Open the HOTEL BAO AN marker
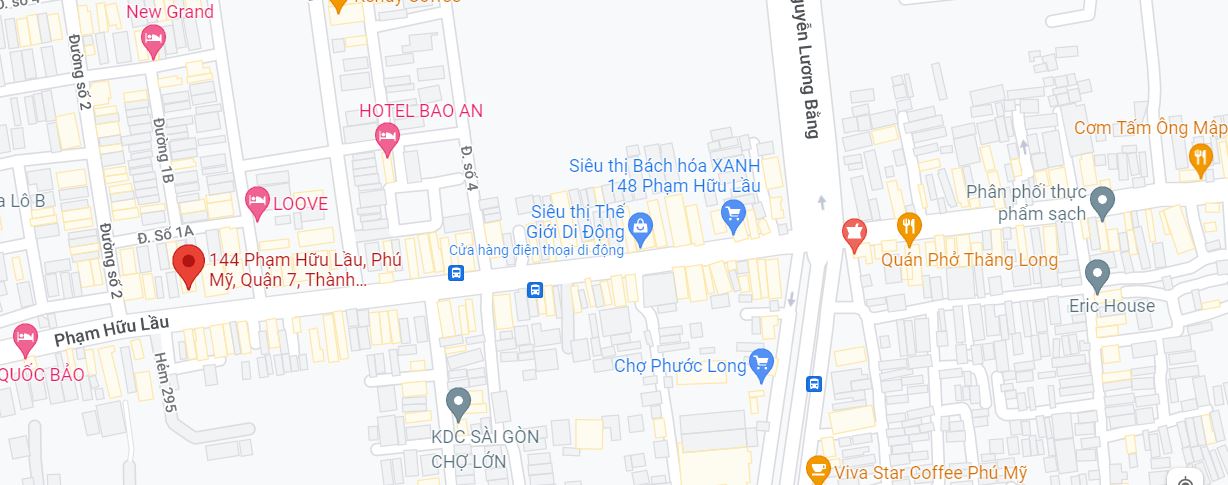 (387, 137)
